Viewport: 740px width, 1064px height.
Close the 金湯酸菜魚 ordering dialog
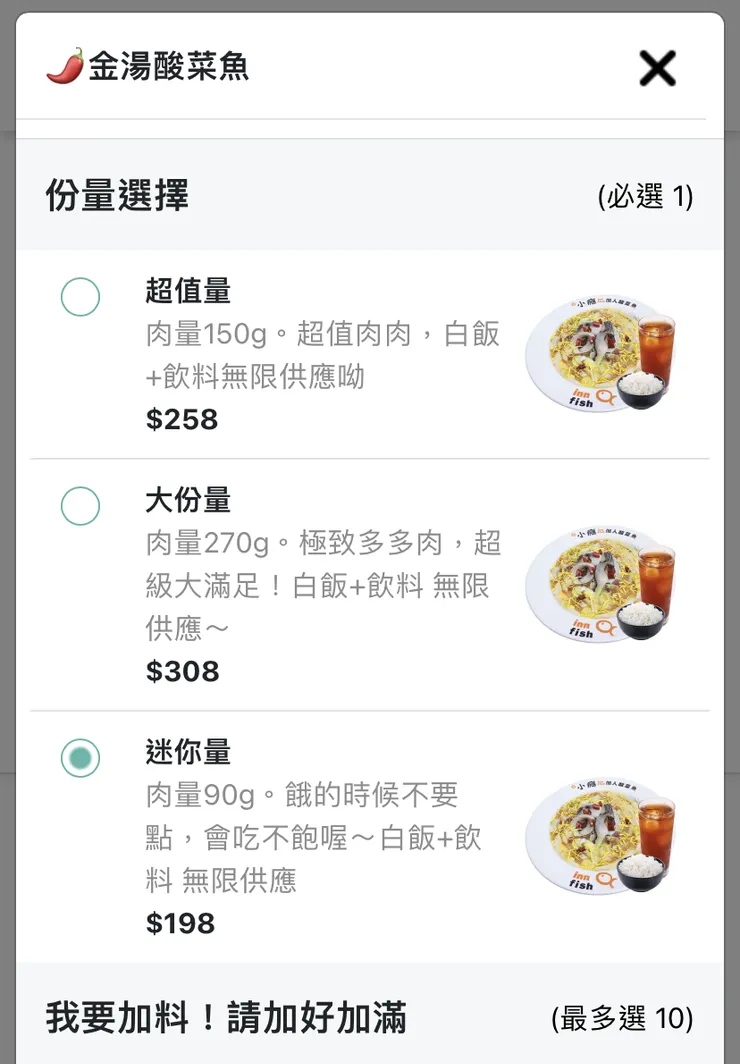pos(658,68)
